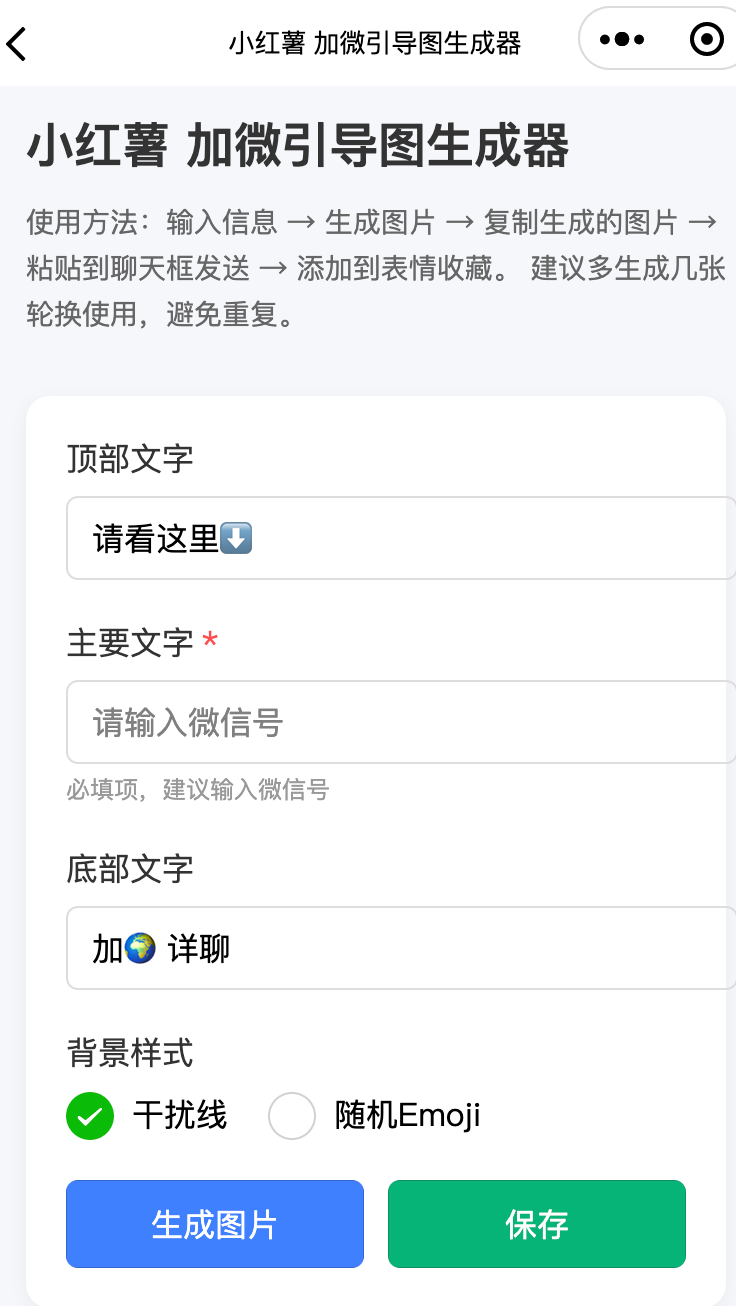The width and height of the screenshot is (736, 1306).
Task: Close the mini program via the circle icon
Action: click(x=707, y=40)
